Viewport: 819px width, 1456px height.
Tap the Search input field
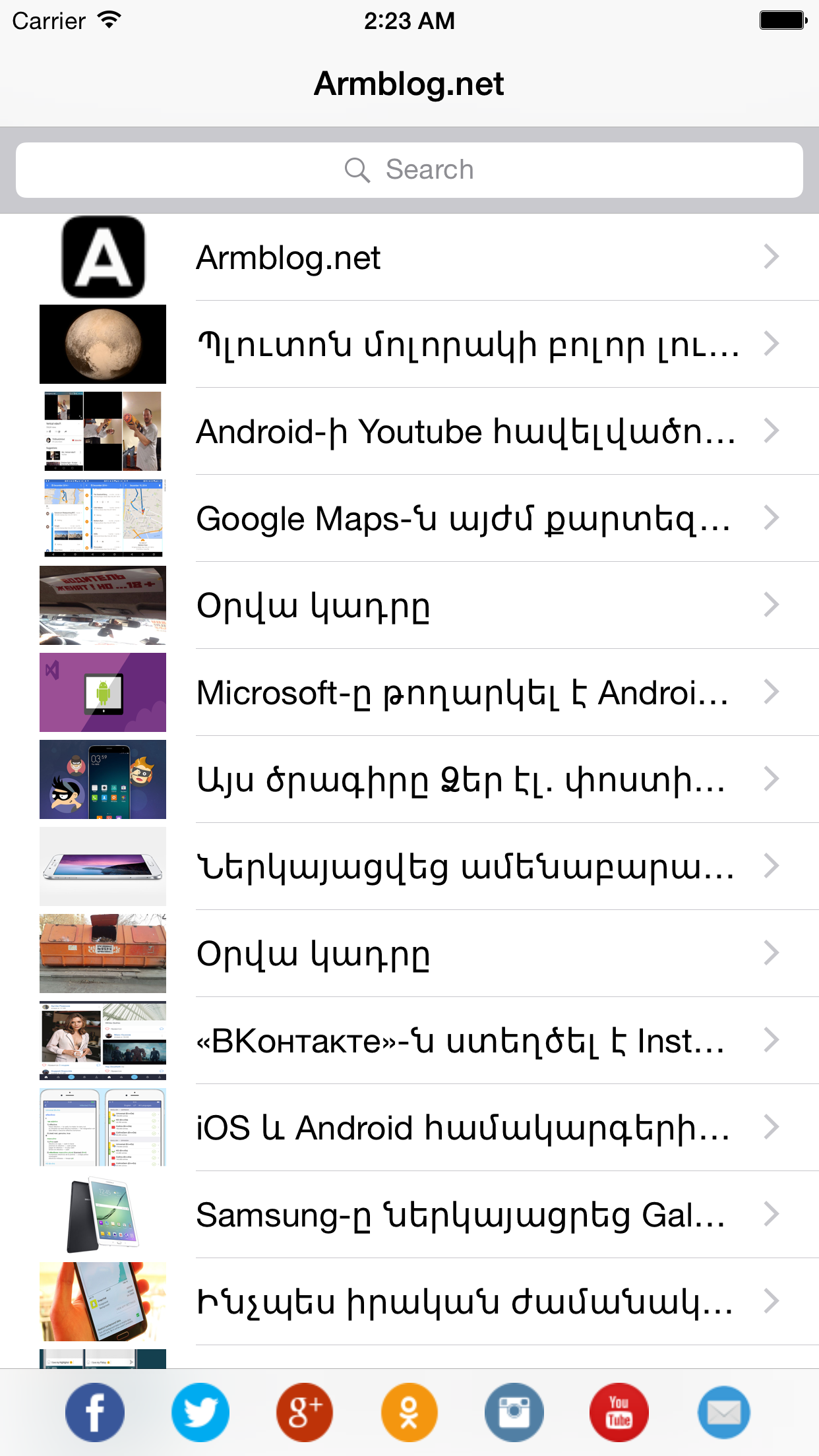point(409,169)
